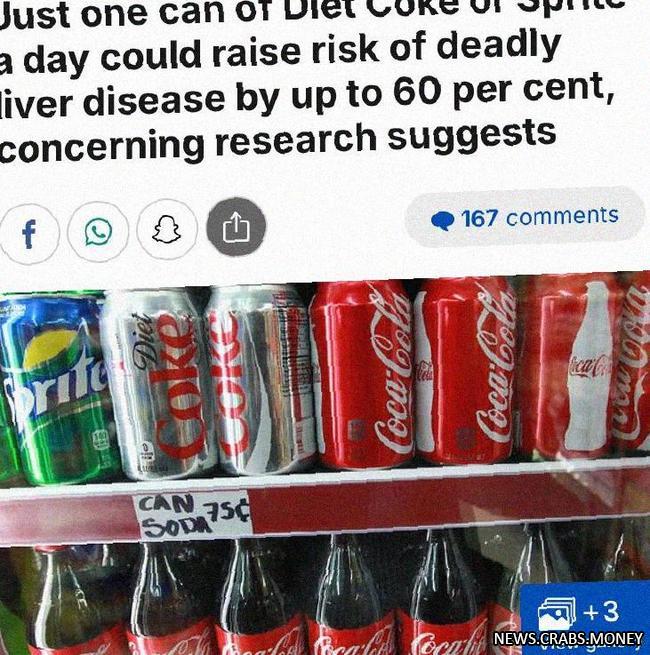Screen dimensions: 650x655
Task: Share the article on Facebook
Action: click(28, 234)
